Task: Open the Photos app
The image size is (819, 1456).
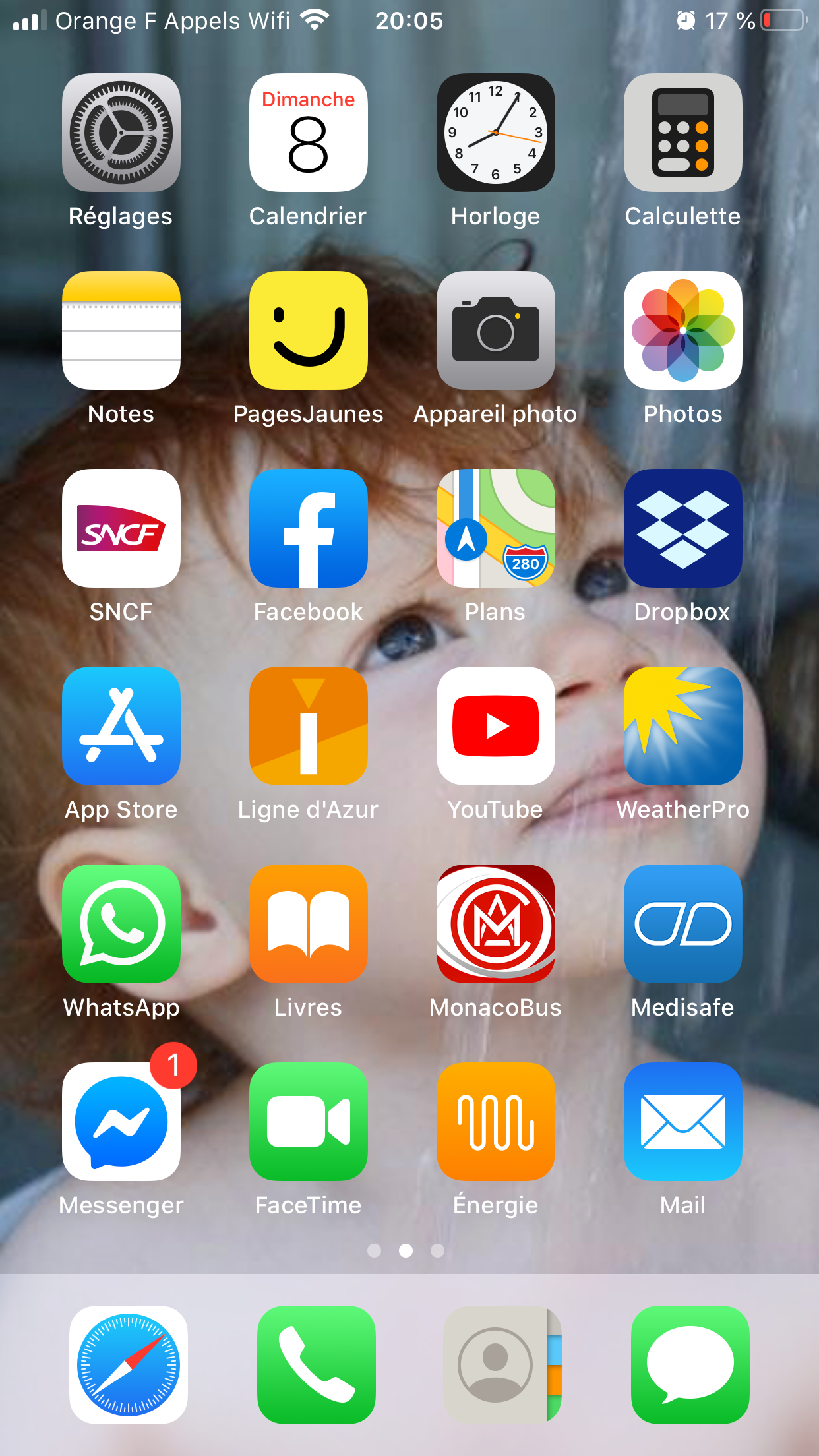Action: tap(683, 330)
